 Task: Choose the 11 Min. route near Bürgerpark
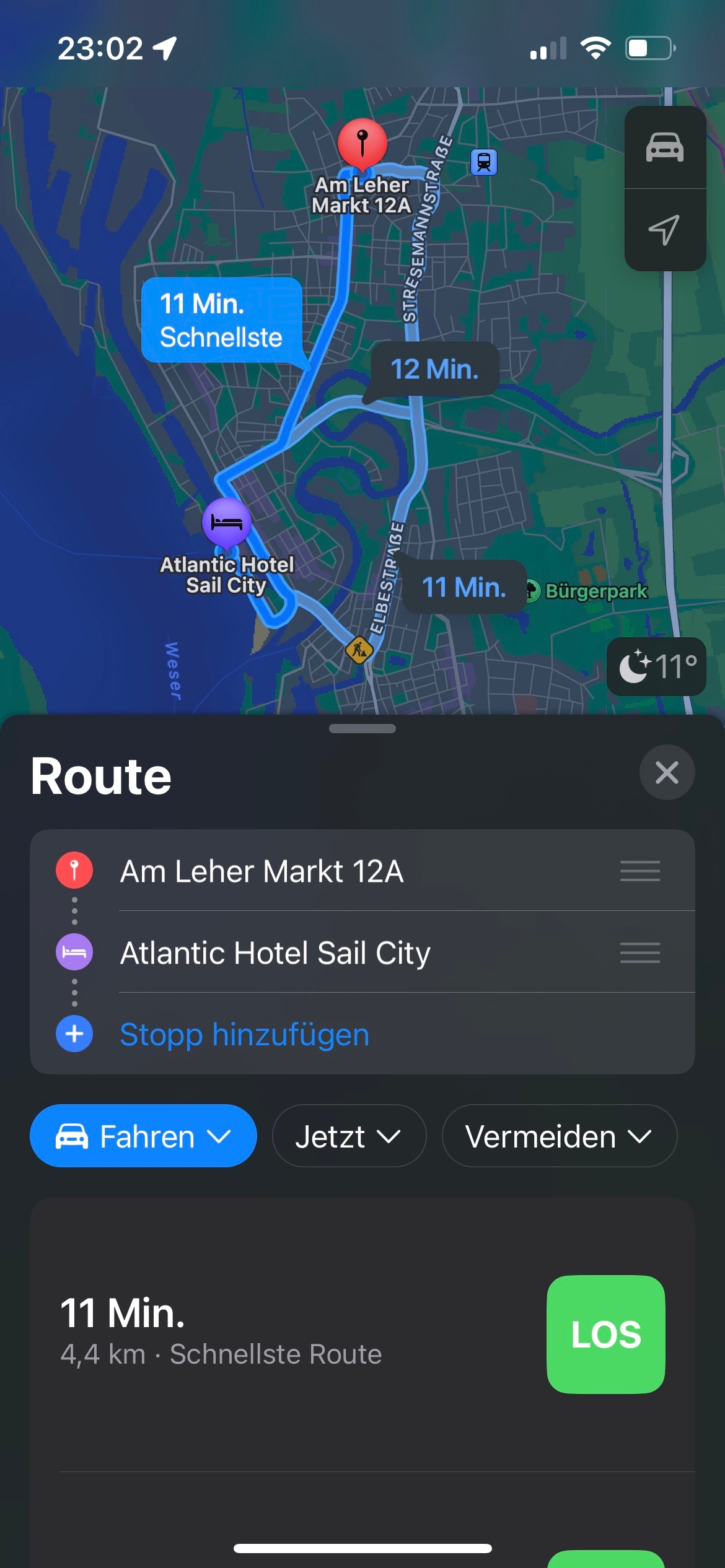(x=464, y=587)
